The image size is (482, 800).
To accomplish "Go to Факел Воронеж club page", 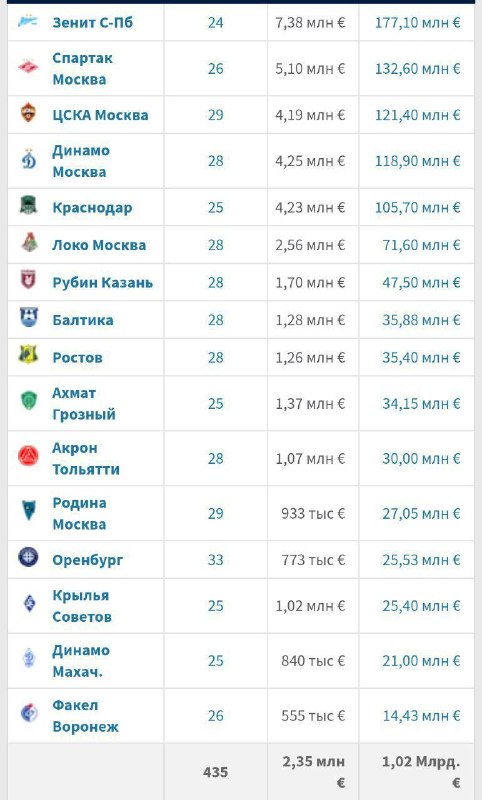I will [x=85, y=716].
